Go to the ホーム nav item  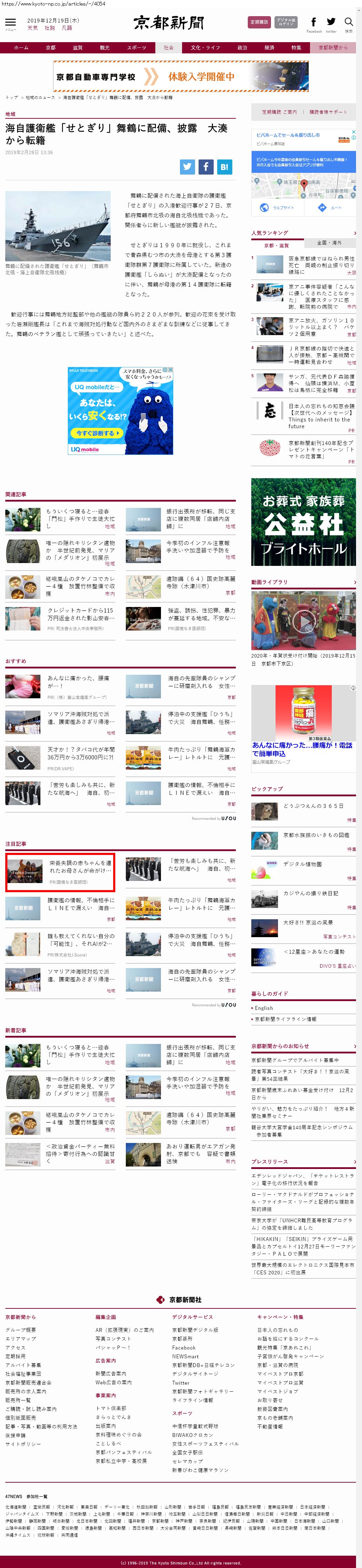pos(21,47)
